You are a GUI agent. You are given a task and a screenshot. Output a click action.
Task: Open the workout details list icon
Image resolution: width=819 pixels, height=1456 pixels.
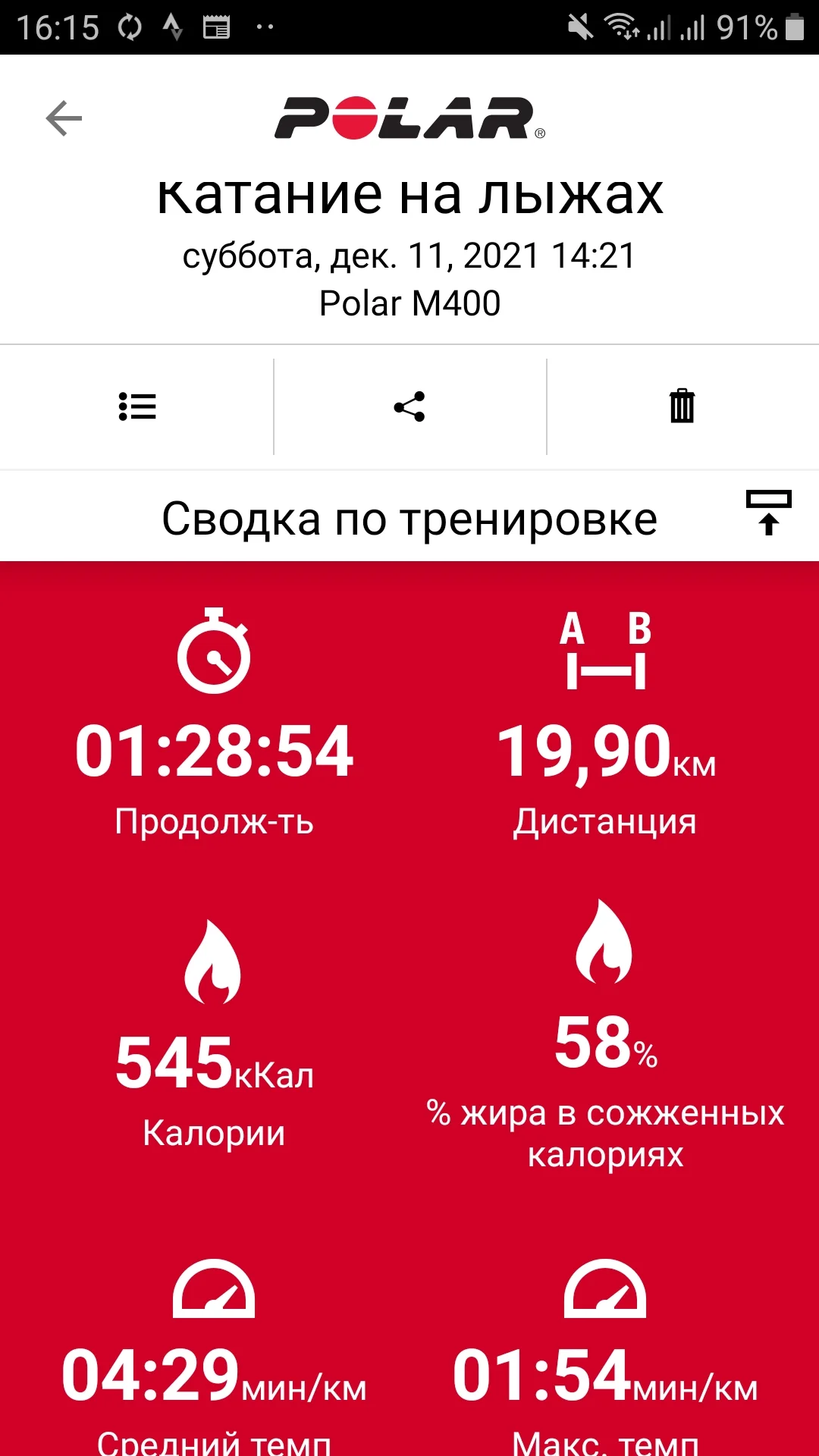pyautogui.click(x=137, y=406)
